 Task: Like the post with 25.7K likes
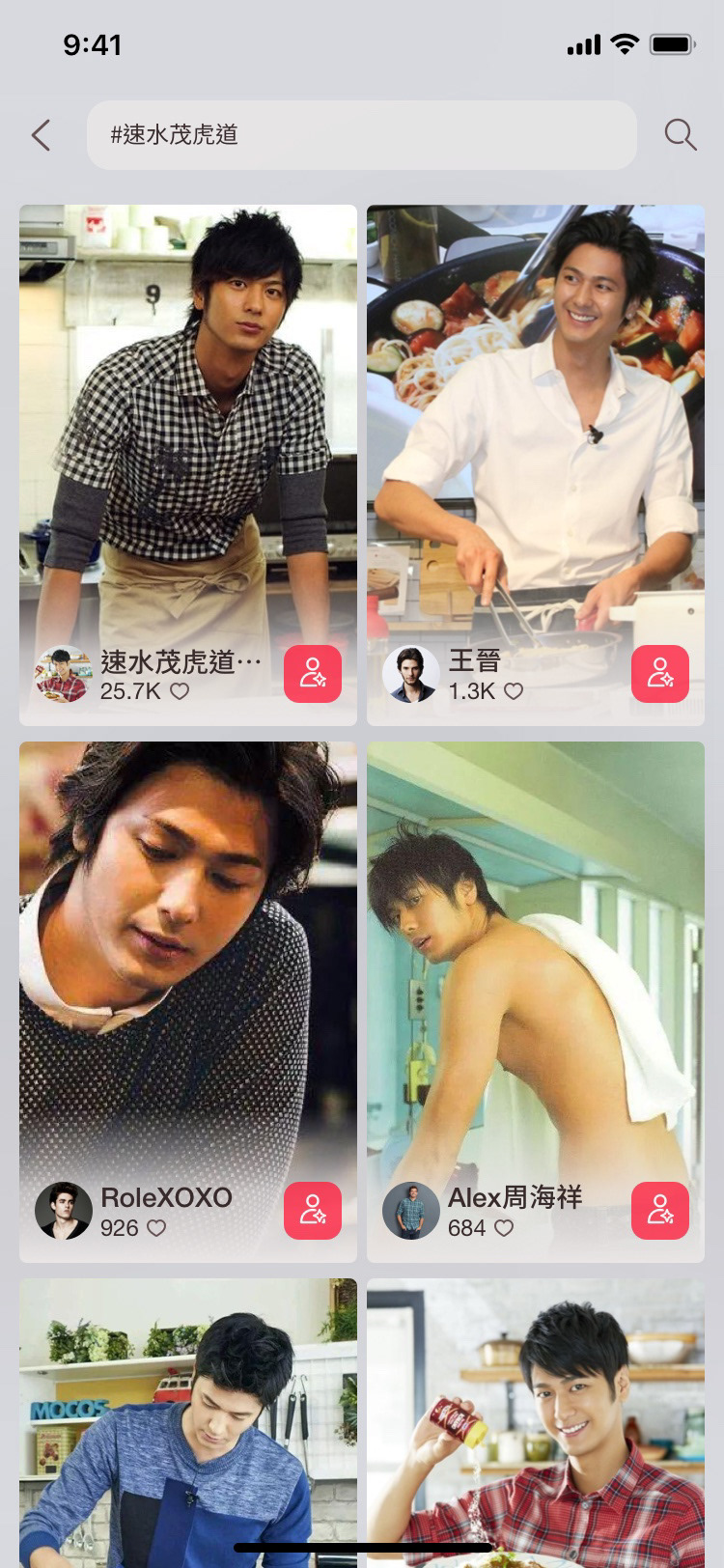coord(180,691)
